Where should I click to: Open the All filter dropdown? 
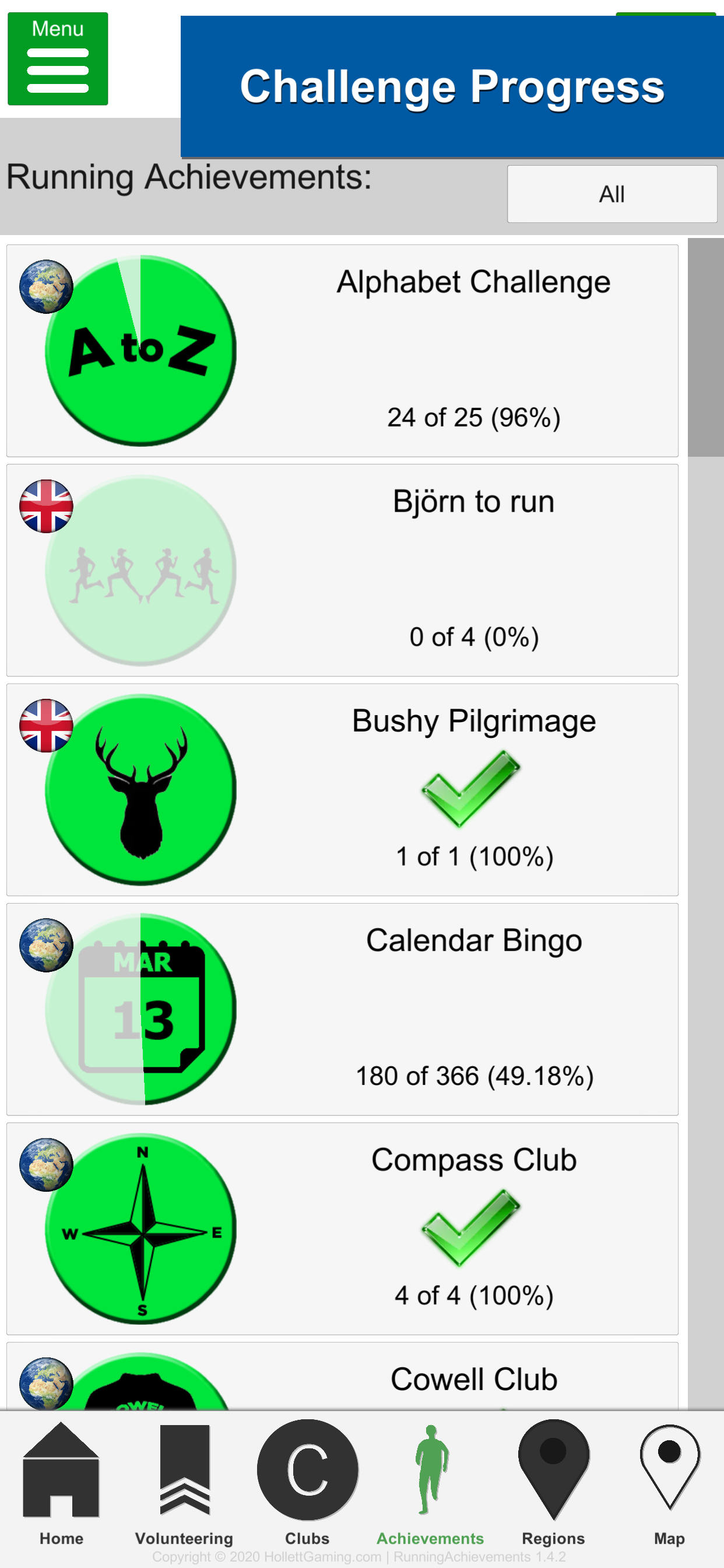coord(611,194)
